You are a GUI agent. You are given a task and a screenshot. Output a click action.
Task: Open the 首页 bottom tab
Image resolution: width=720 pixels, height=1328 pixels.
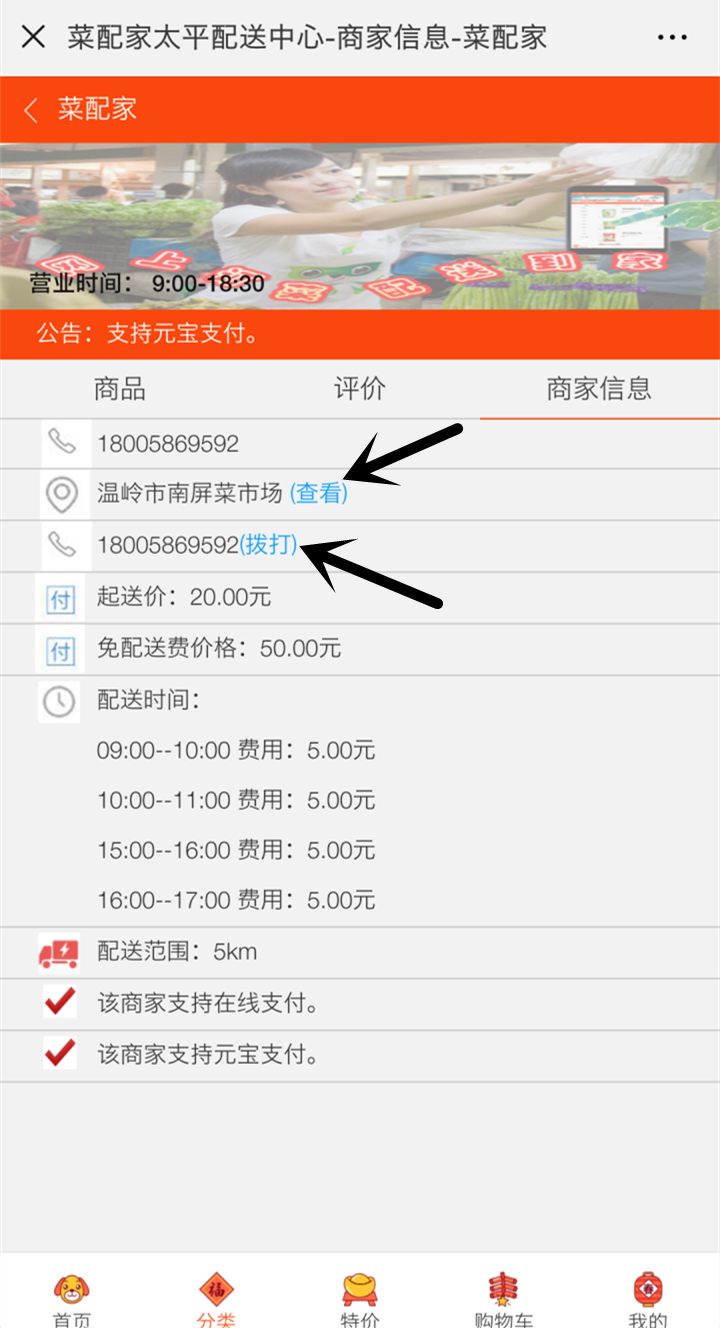tap(72, 1298)
